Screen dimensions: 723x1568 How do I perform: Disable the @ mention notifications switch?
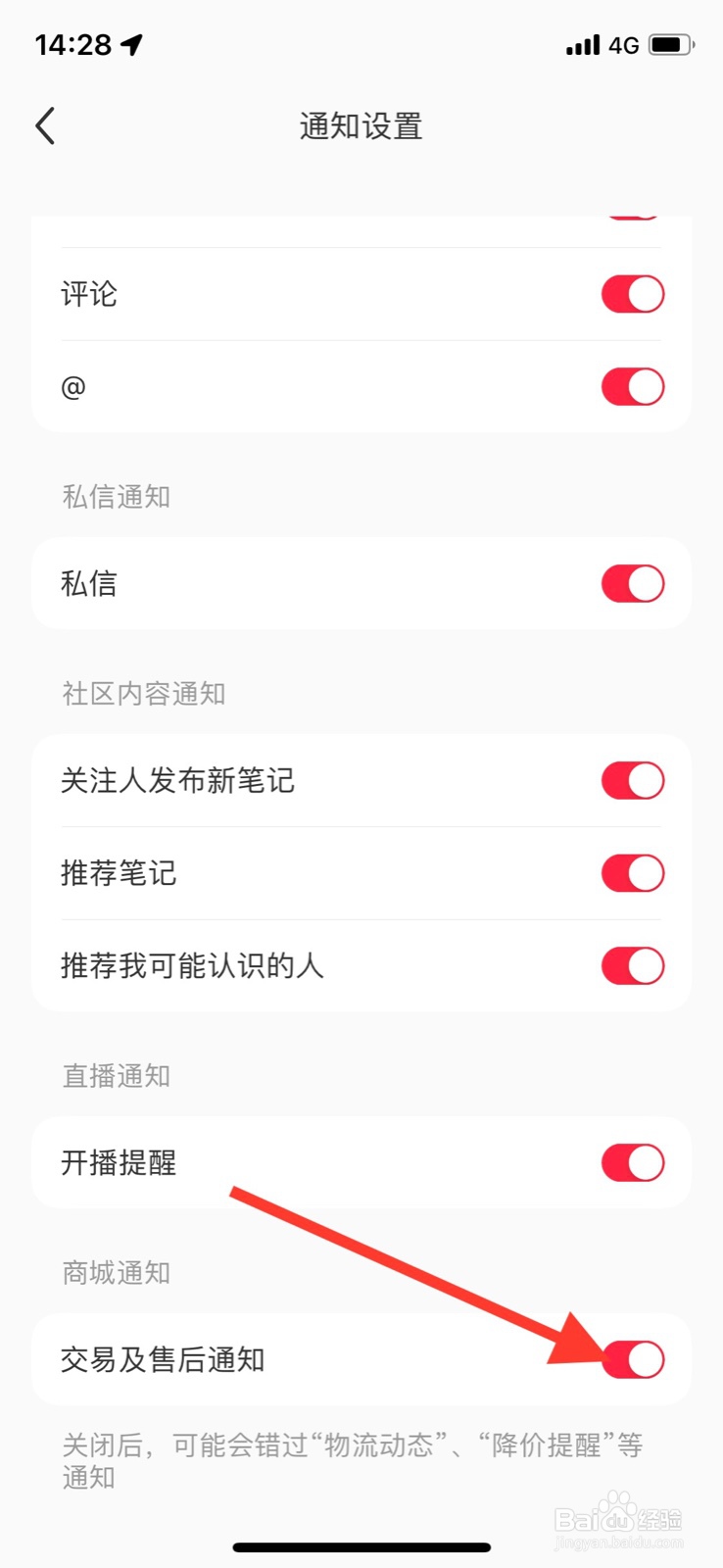point(632,387)
